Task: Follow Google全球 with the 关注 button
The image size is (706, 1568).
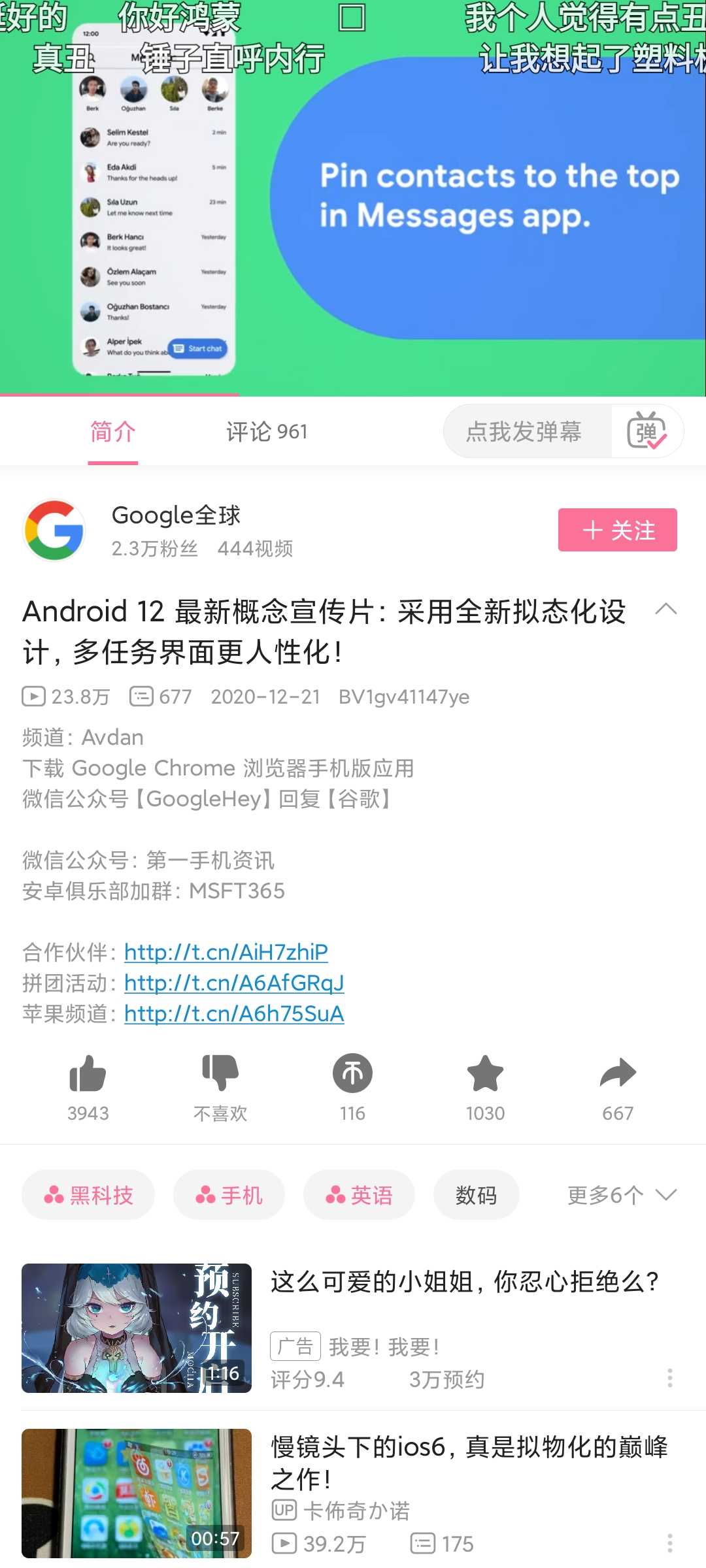Action: click(617, 530)
